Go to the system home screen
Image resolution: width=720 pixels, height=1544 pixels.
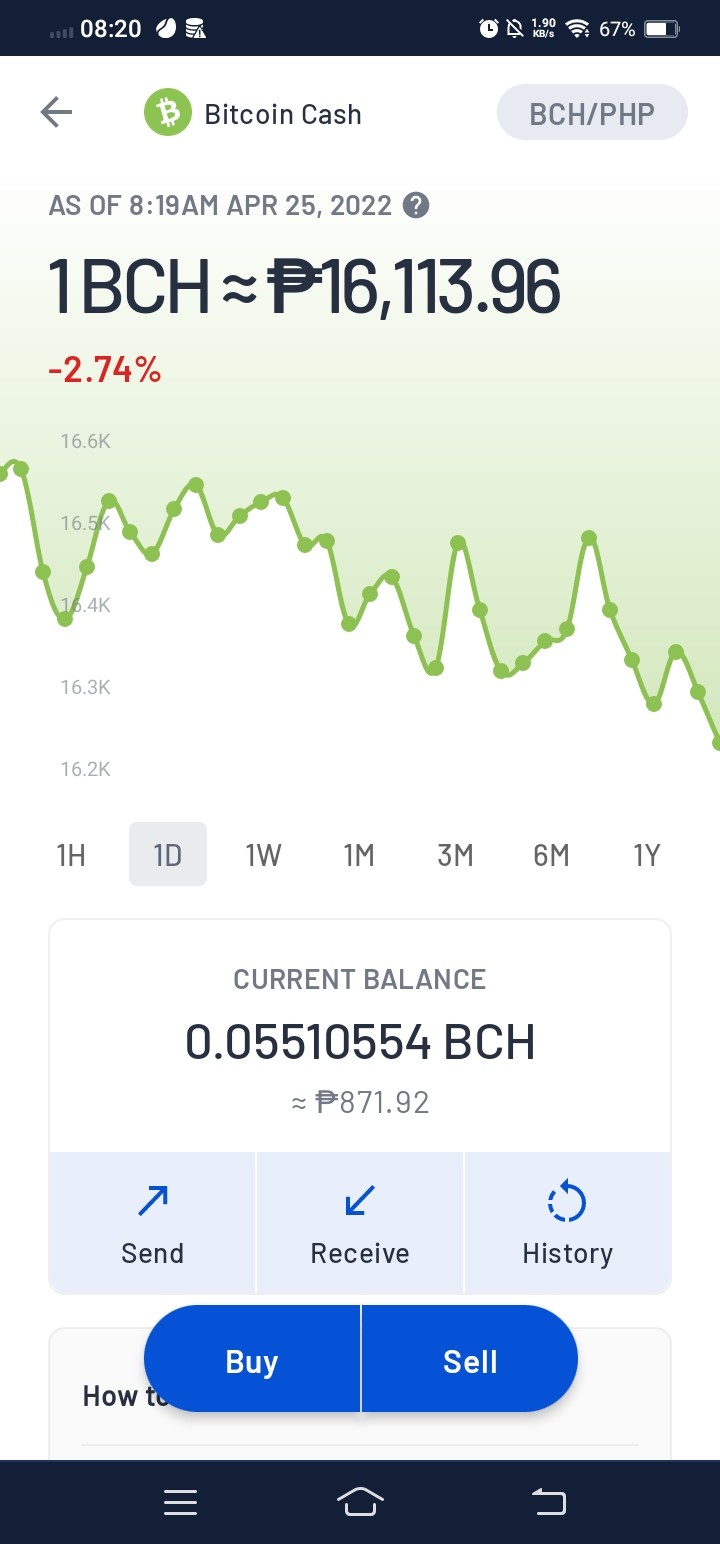(360, 1502)
